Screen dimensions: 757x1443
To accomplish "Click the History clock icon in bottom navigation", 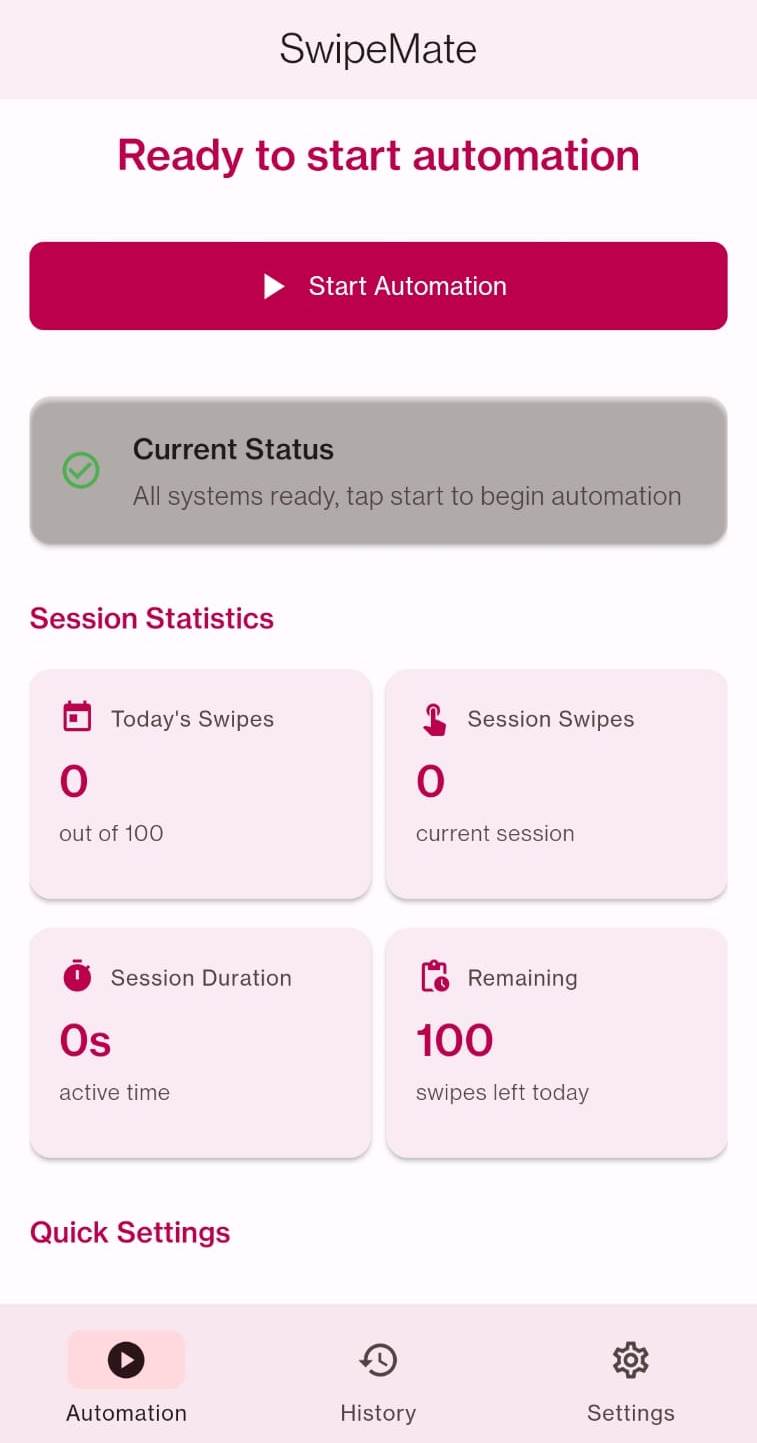I will [378, 1360].
